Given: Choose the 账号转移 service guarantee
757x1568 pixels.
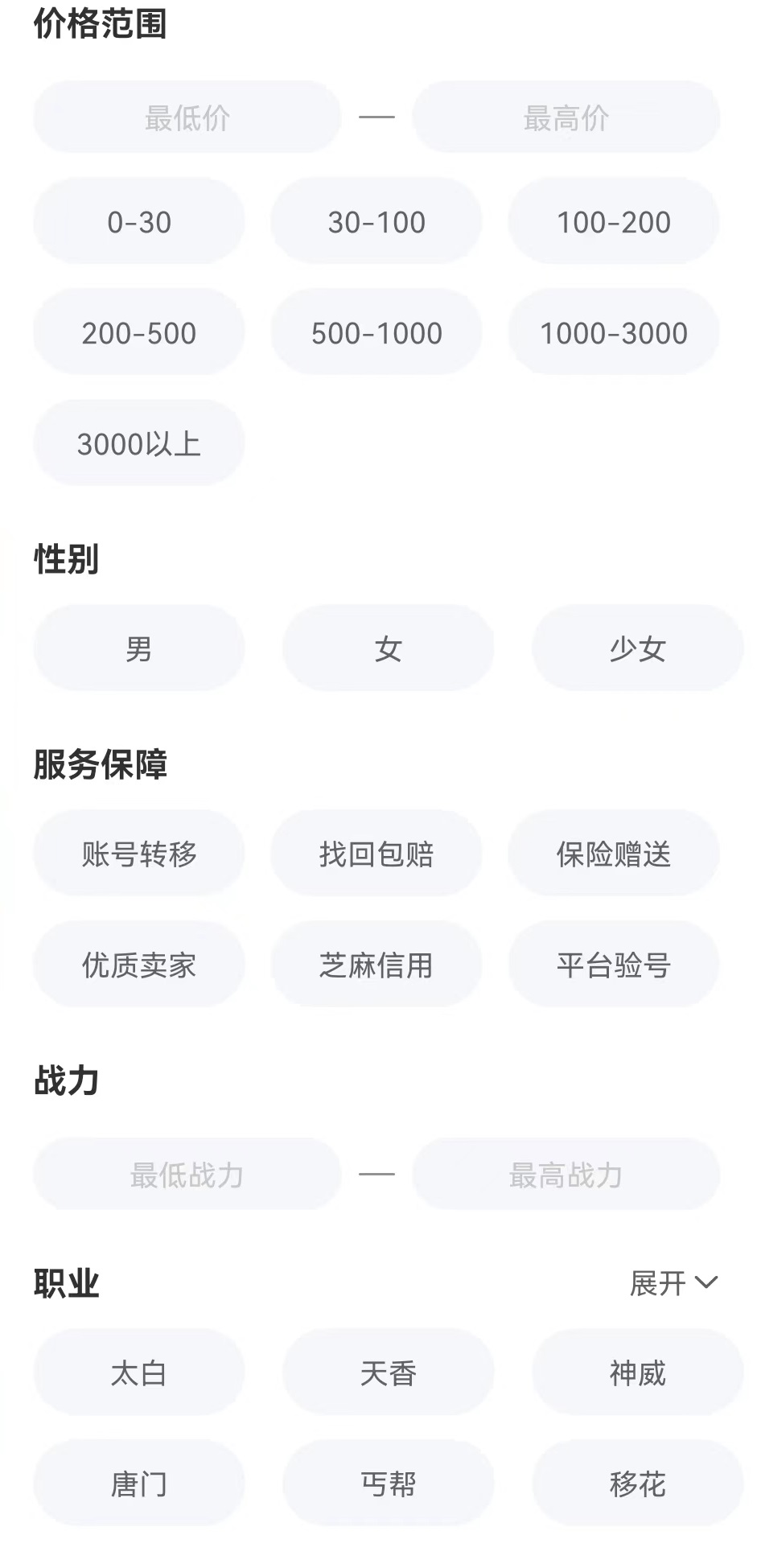Looking at the screenshot, I should pyautogui.click(x=139, y=854).
